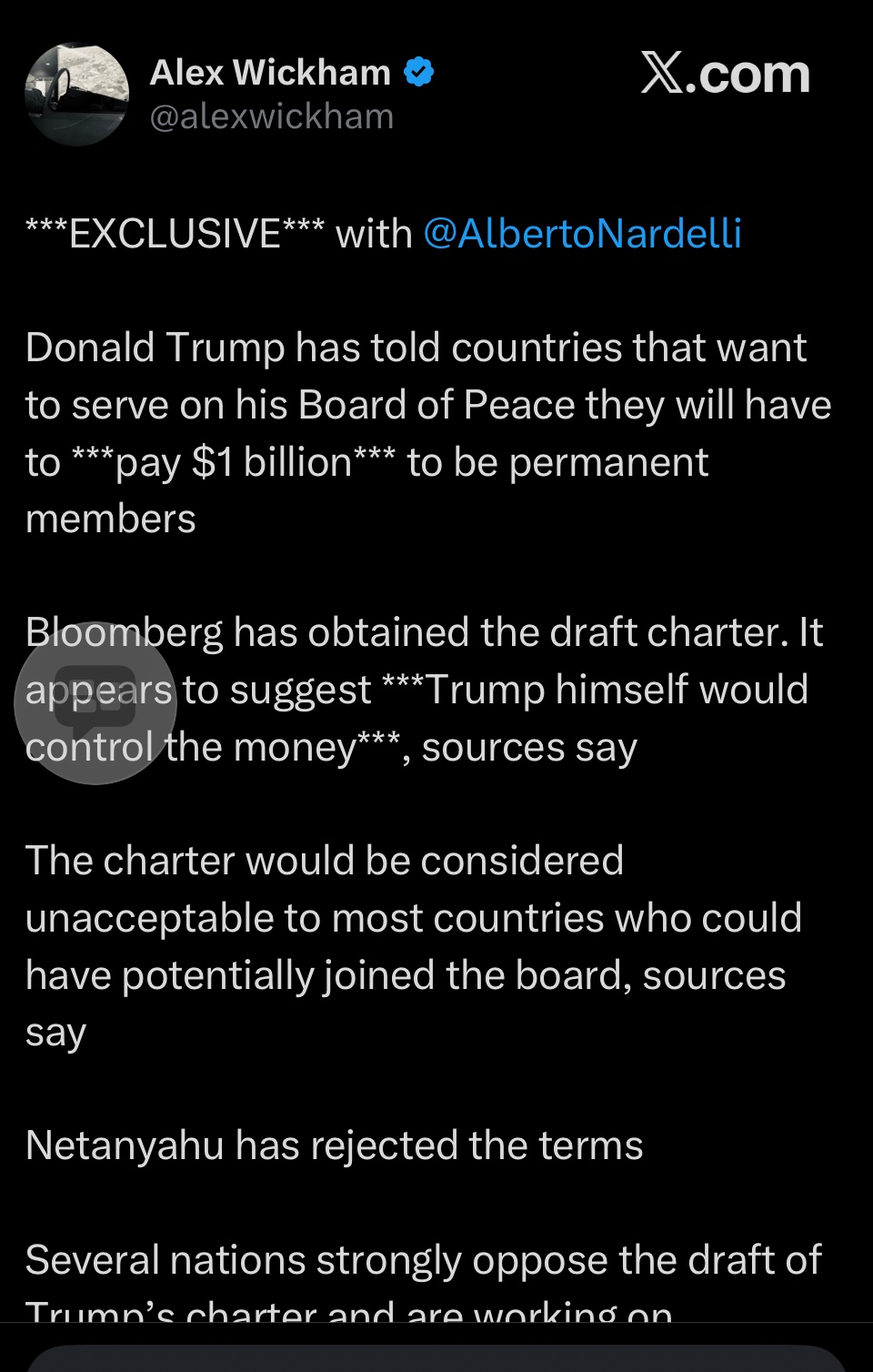Screen dimensions: 873x1372
Task: Tap the floating chat bubble button
Action: 95,704
